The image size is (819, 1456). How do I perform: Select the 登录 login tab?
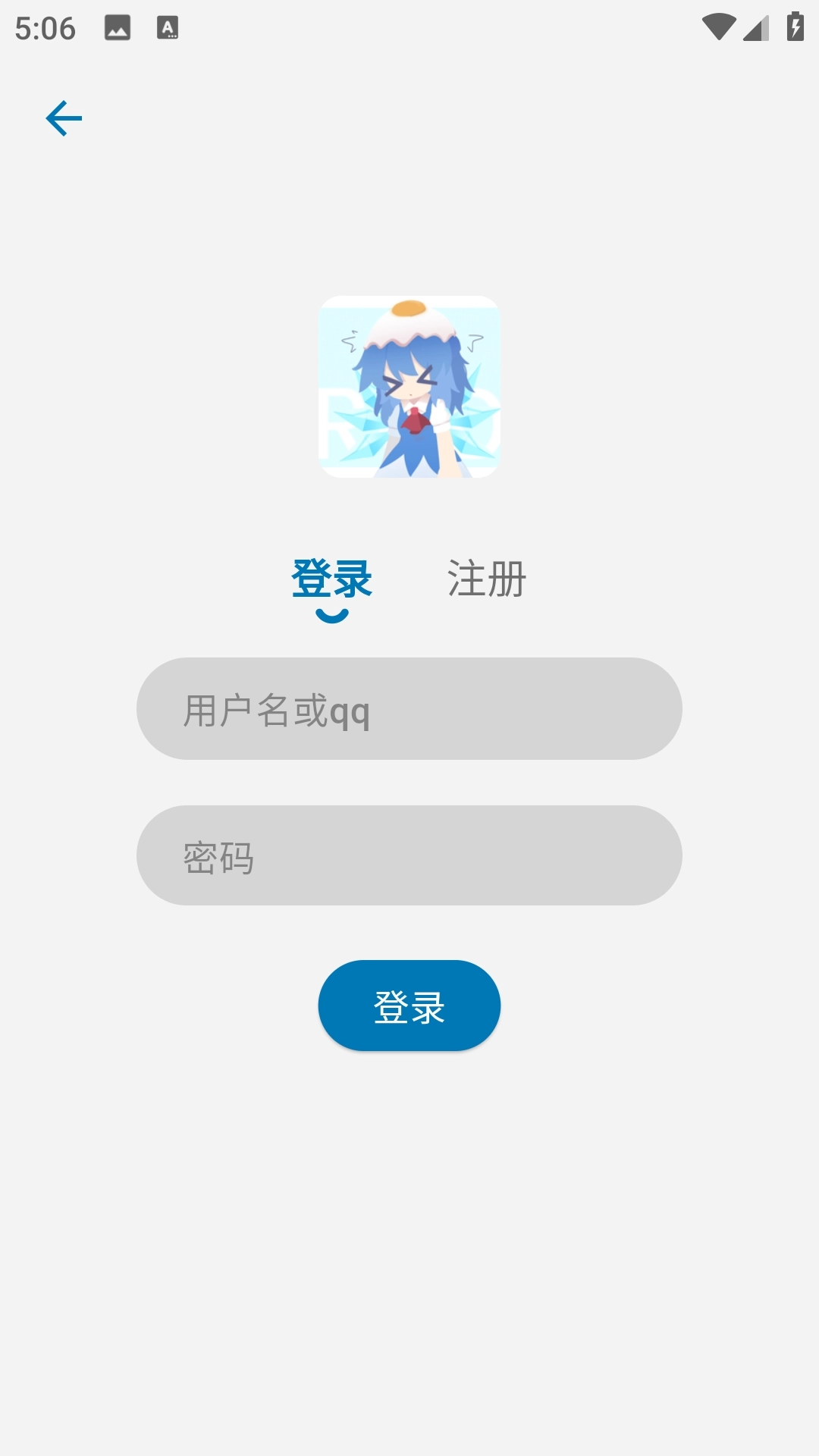pyautogui.click(x=330, y=580)
